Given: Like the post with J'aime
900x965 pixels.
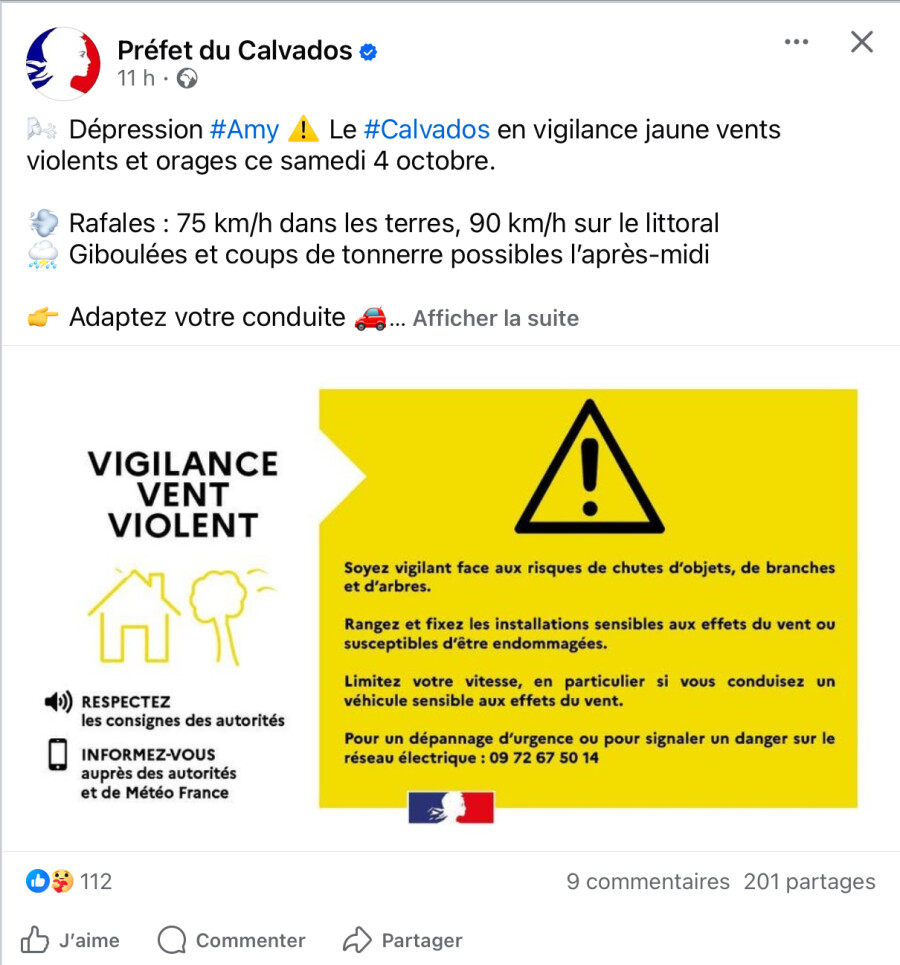Looking at the screenshot, I should click(x=70, y=940).
